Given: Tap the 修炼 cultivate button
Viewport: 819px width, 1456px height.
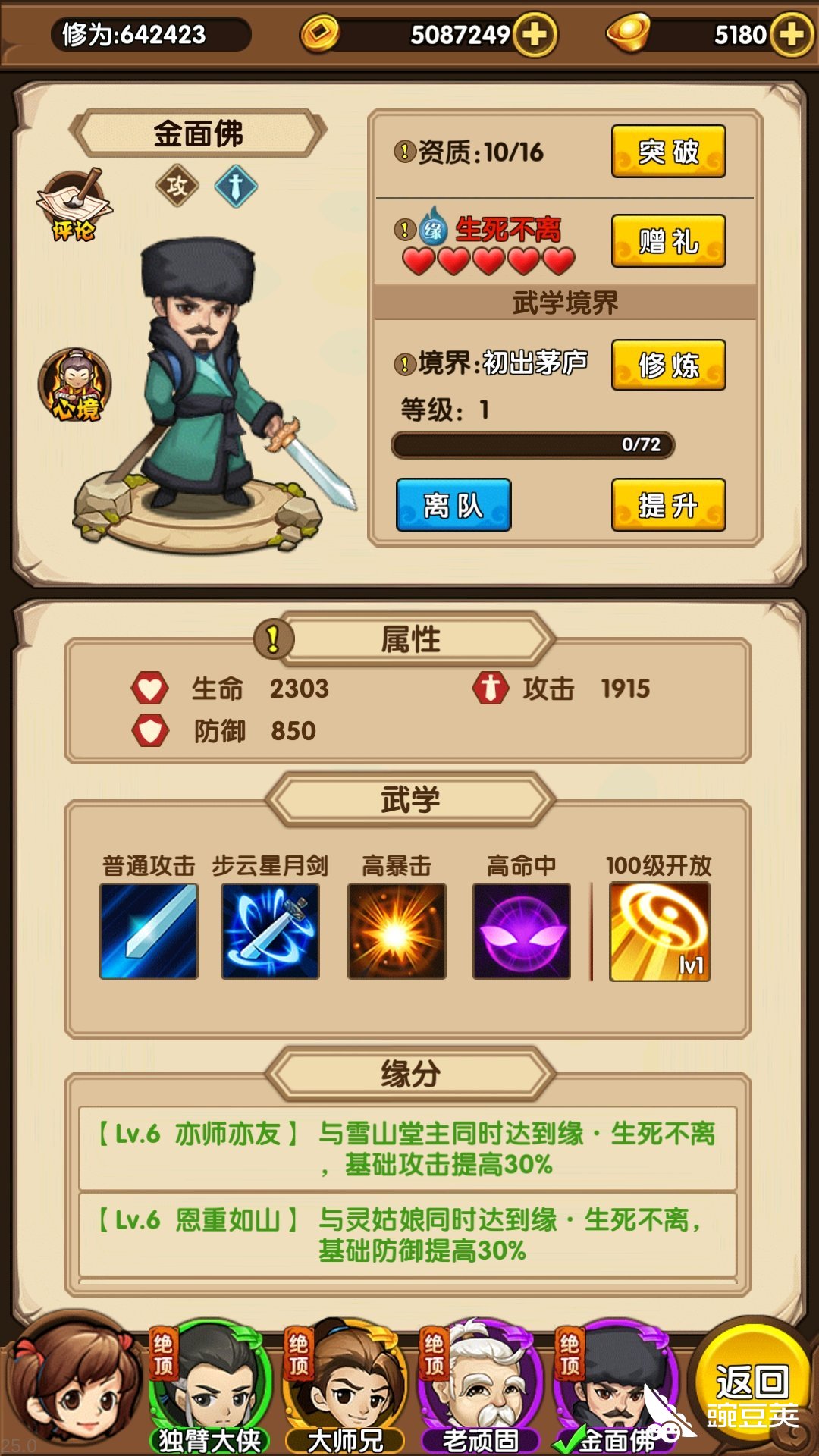Looking at the screenshot, I should [x=668, y=366].
